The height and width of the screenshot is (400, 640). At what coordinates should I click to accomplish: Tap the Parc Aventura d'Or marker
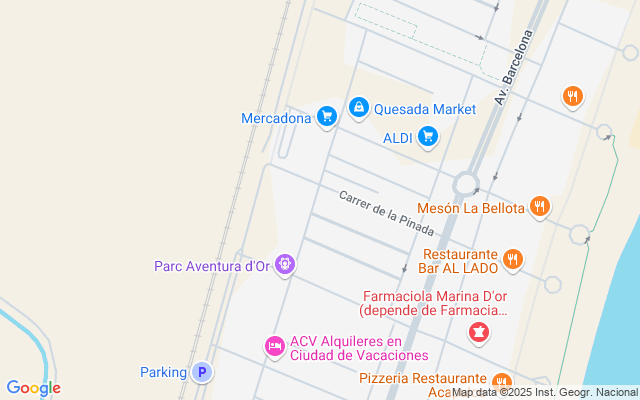285,265
